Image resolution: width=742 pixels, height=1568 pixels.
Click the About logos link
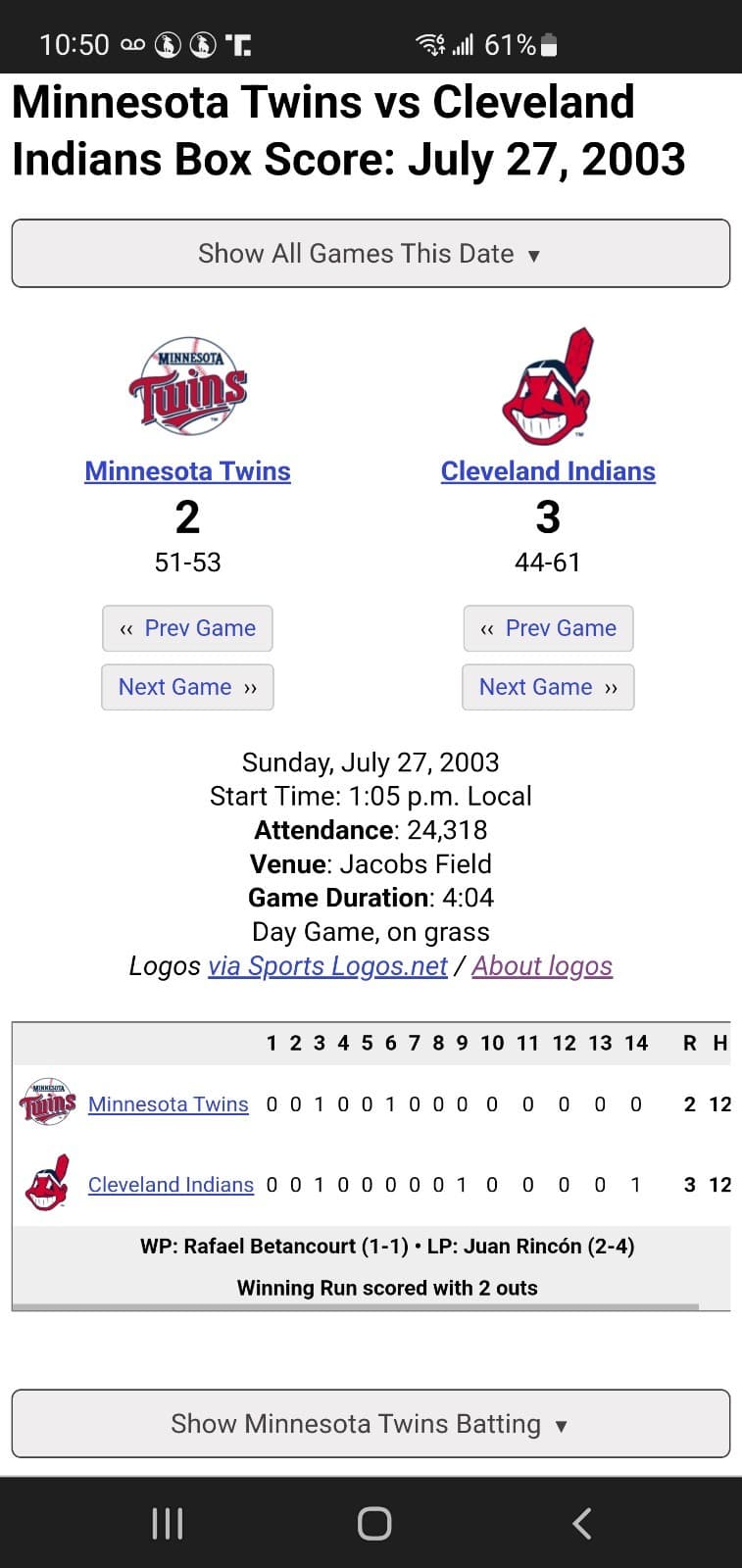pos(542,965)
